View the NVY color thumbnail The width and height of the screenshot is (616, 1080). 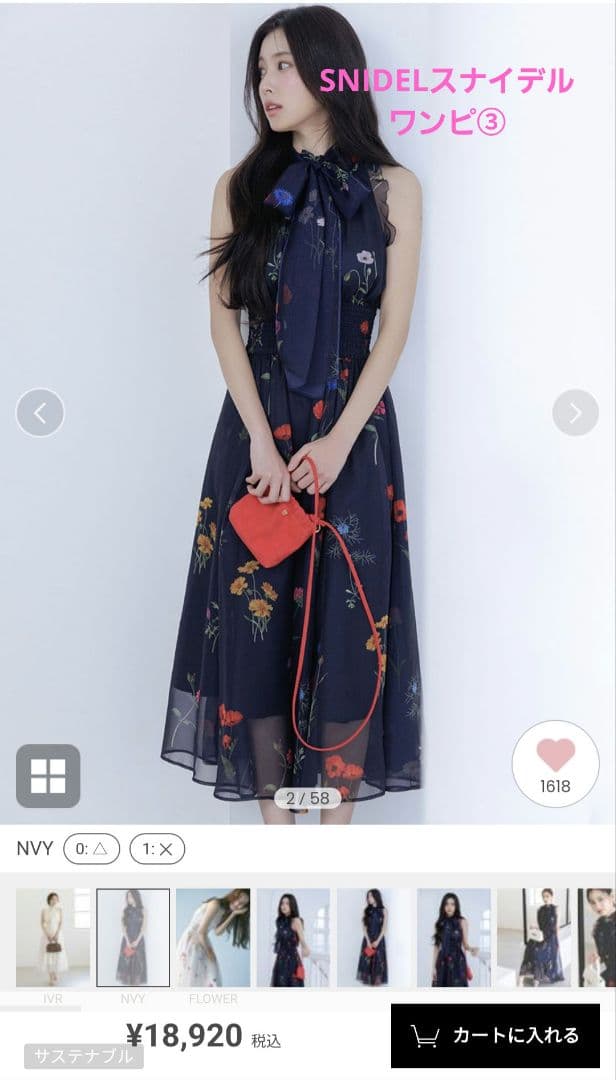(133, 938)
